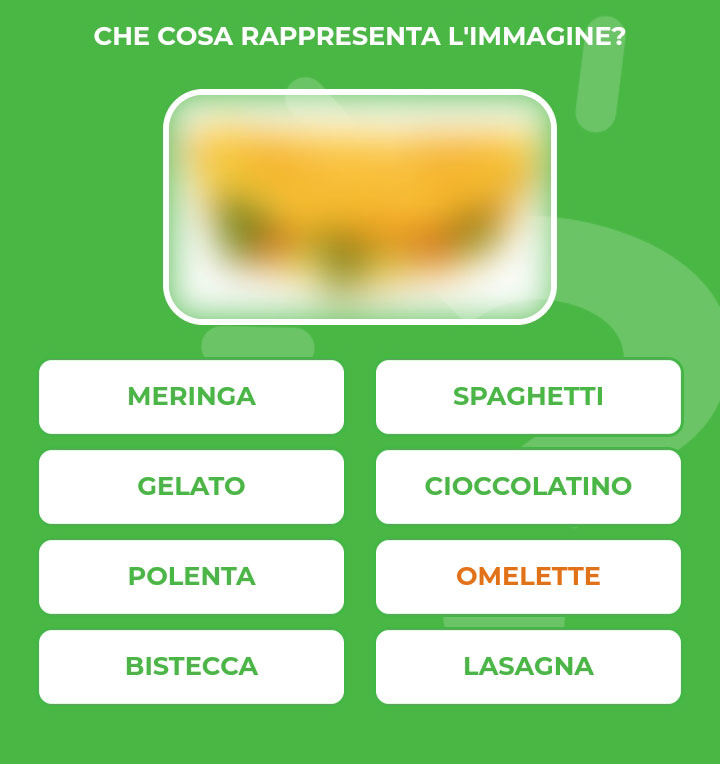Choose the bottom-left answer BISTECCA

click(191, 666)
